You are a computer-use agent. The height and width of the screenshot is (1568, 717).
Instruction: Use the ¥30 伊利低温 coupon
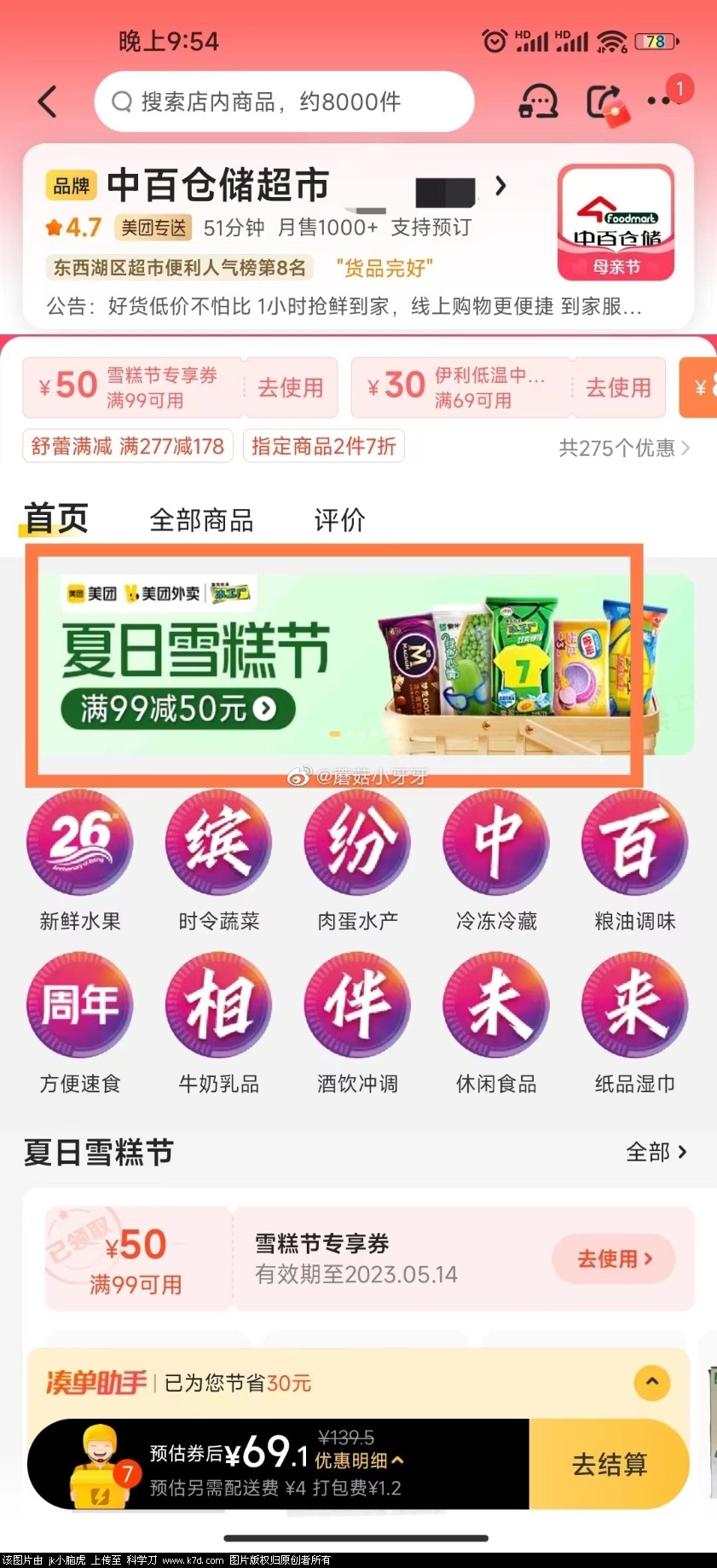[618, 388]
